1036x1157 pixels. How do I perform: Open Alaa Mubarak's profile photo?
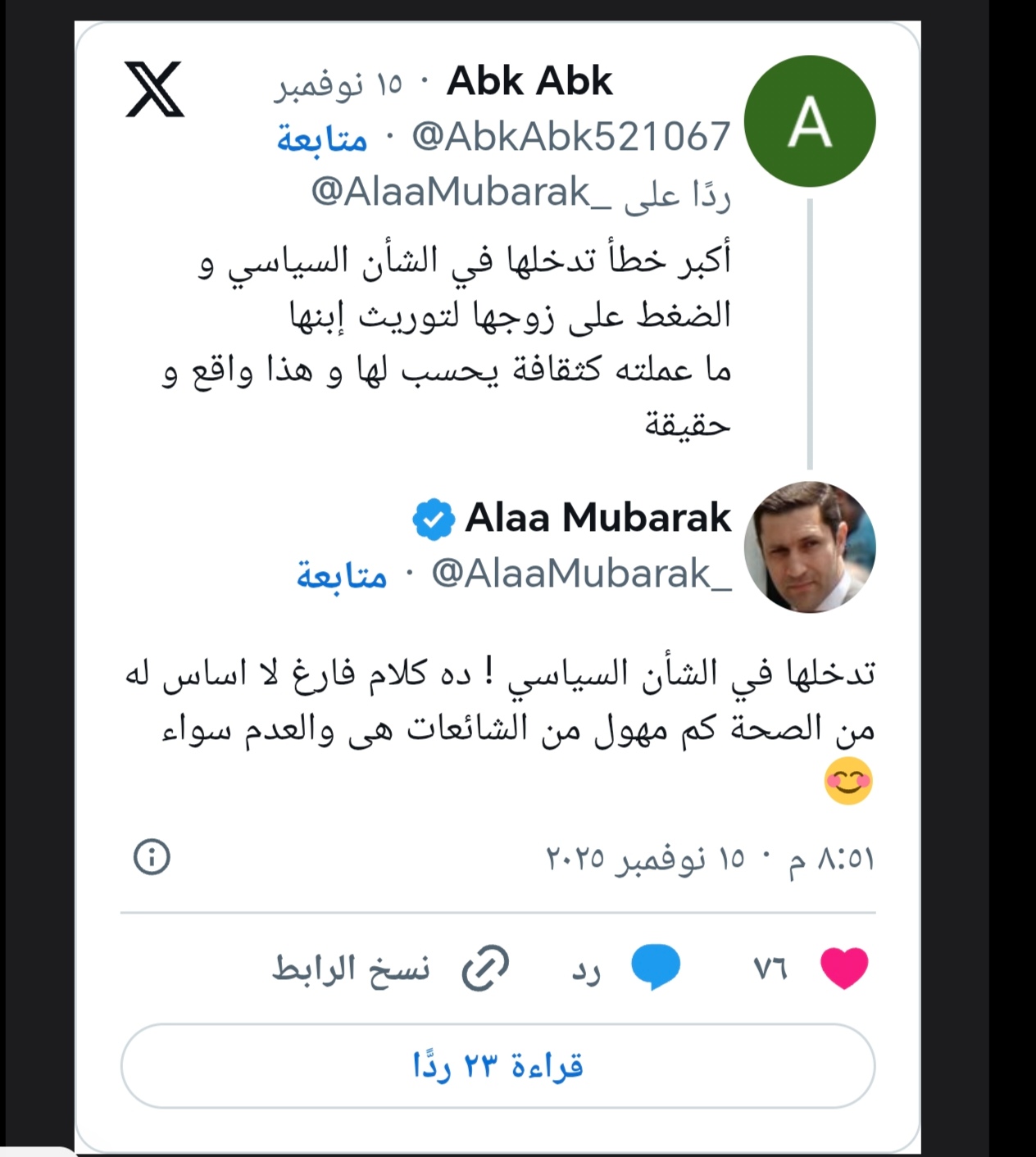coord(810,547)
